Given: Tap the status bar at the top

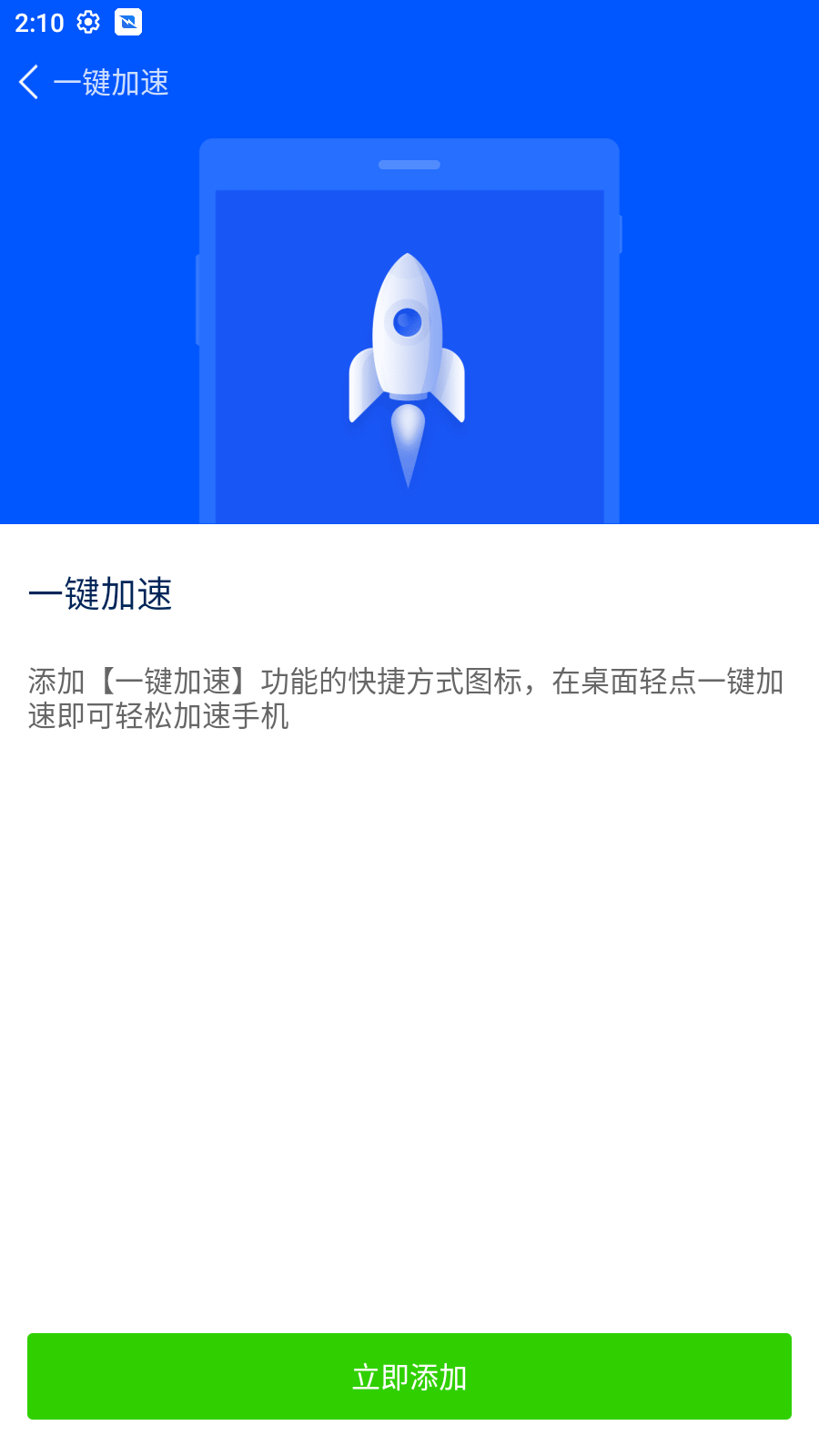Looking at the screenshot, I should click(x=409, y=23).
